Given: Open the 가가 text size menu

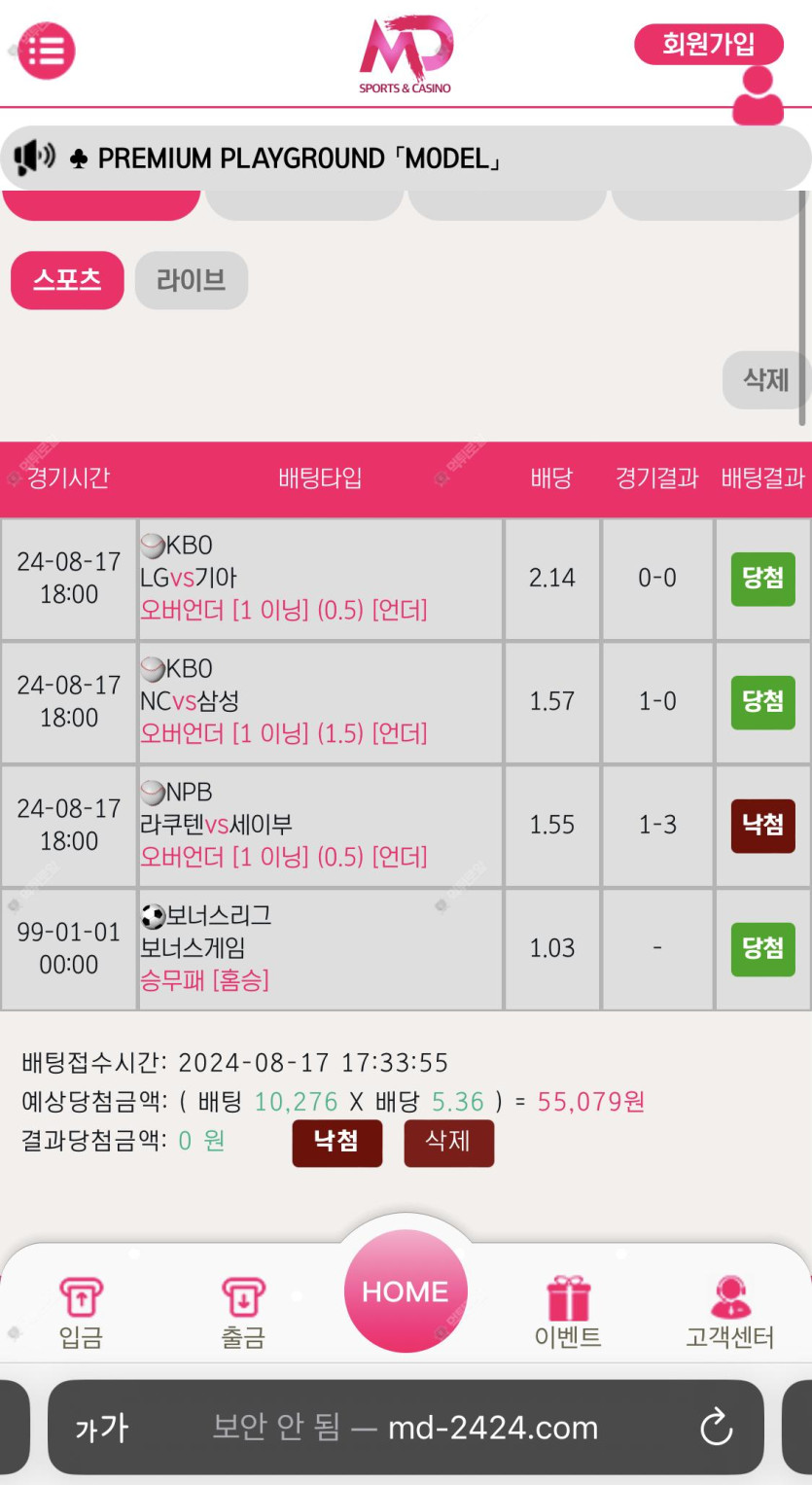Looking at the screenshot, I should point(102,1428).
